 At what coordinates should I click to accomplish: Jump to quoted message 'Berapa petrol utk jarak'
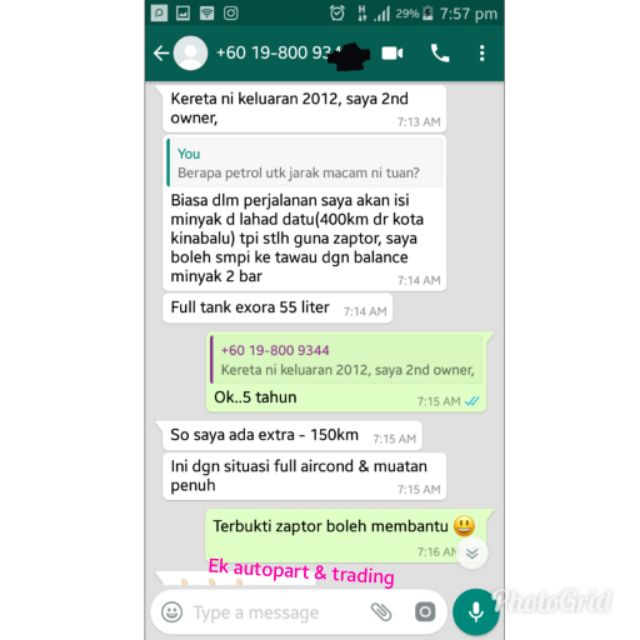tap(304, 163)
